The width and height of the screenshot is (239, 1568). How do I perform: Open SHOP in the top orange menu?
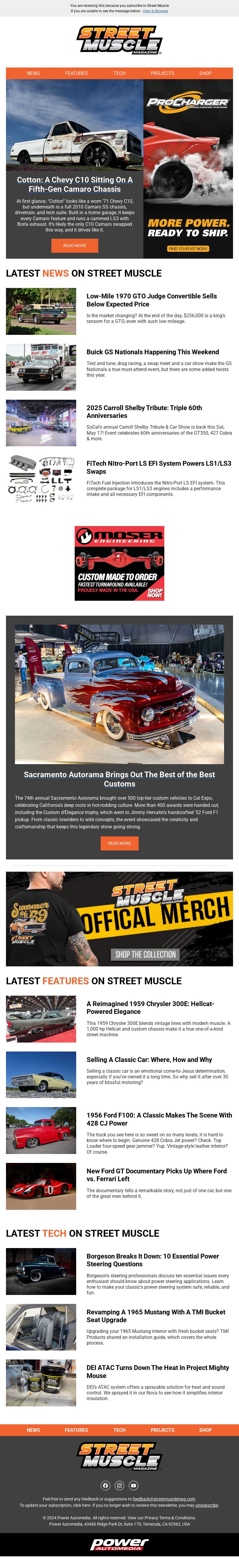coord(205,73)
